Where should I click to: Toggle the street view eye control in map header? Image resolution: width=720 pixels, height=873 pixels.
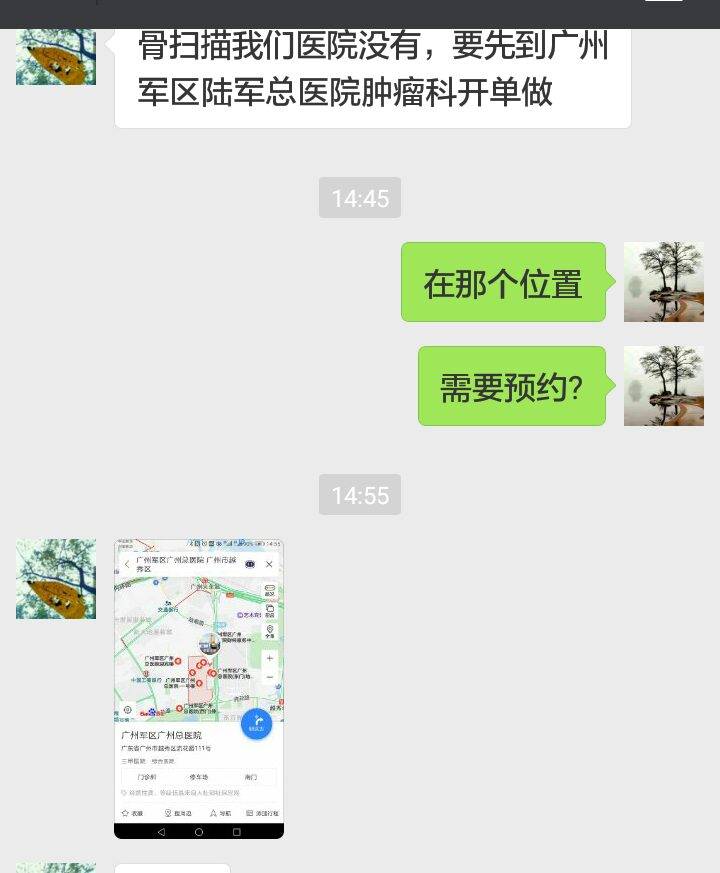click(250, 563)
